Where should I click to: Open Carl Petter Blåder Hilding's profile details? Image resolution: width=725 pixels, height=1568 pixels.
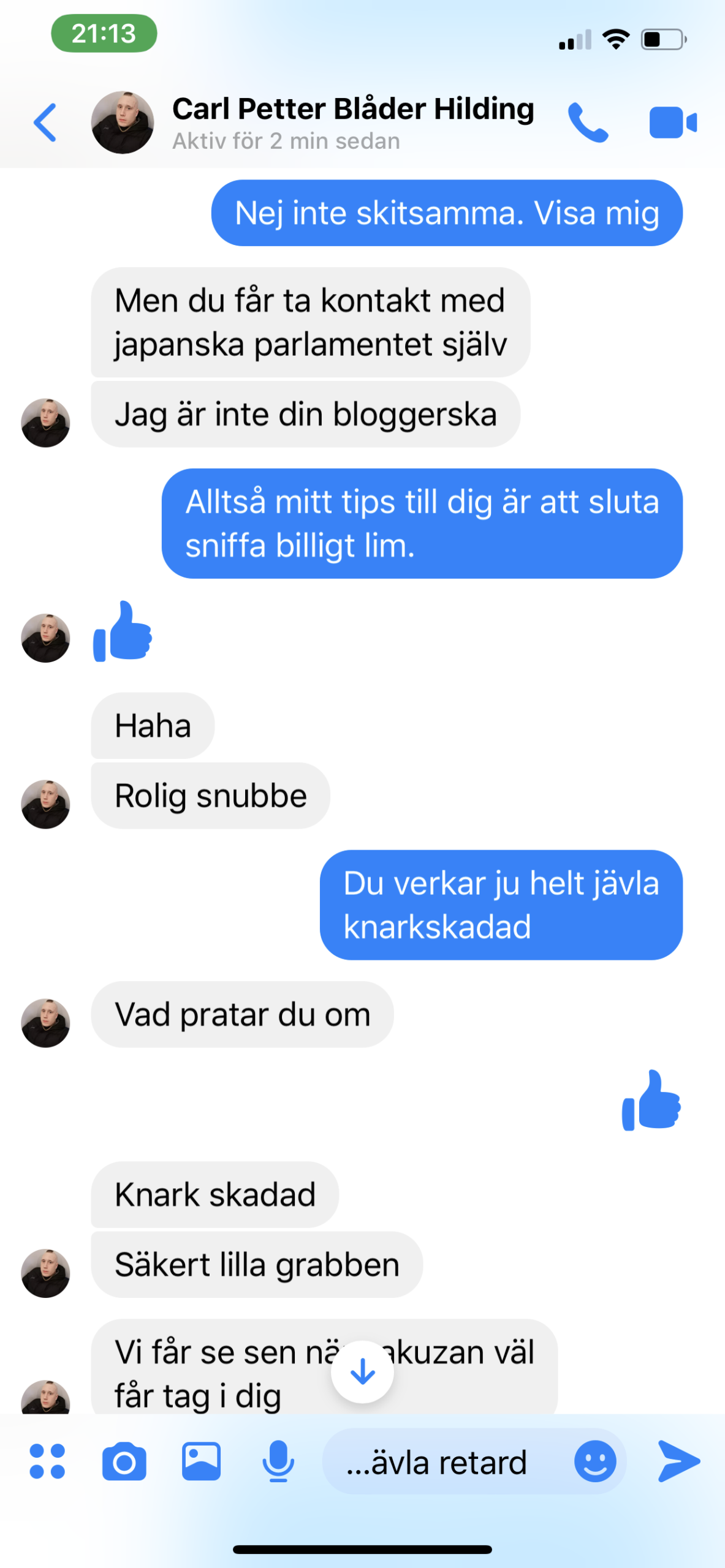[353, 123]
